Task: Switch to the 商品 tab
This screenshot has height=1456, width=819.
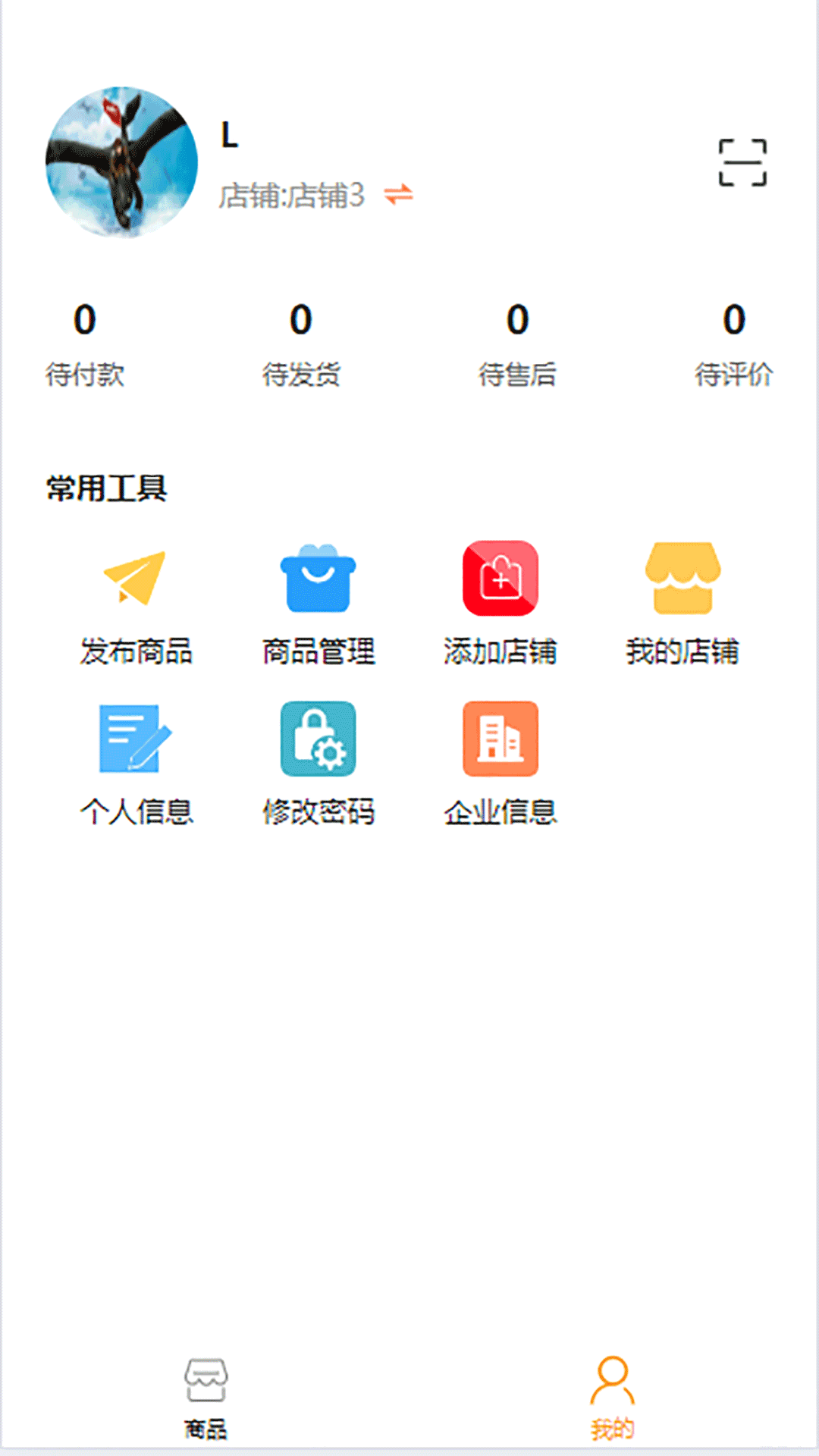Action: pyautogui.click(x=206, y=1403)
